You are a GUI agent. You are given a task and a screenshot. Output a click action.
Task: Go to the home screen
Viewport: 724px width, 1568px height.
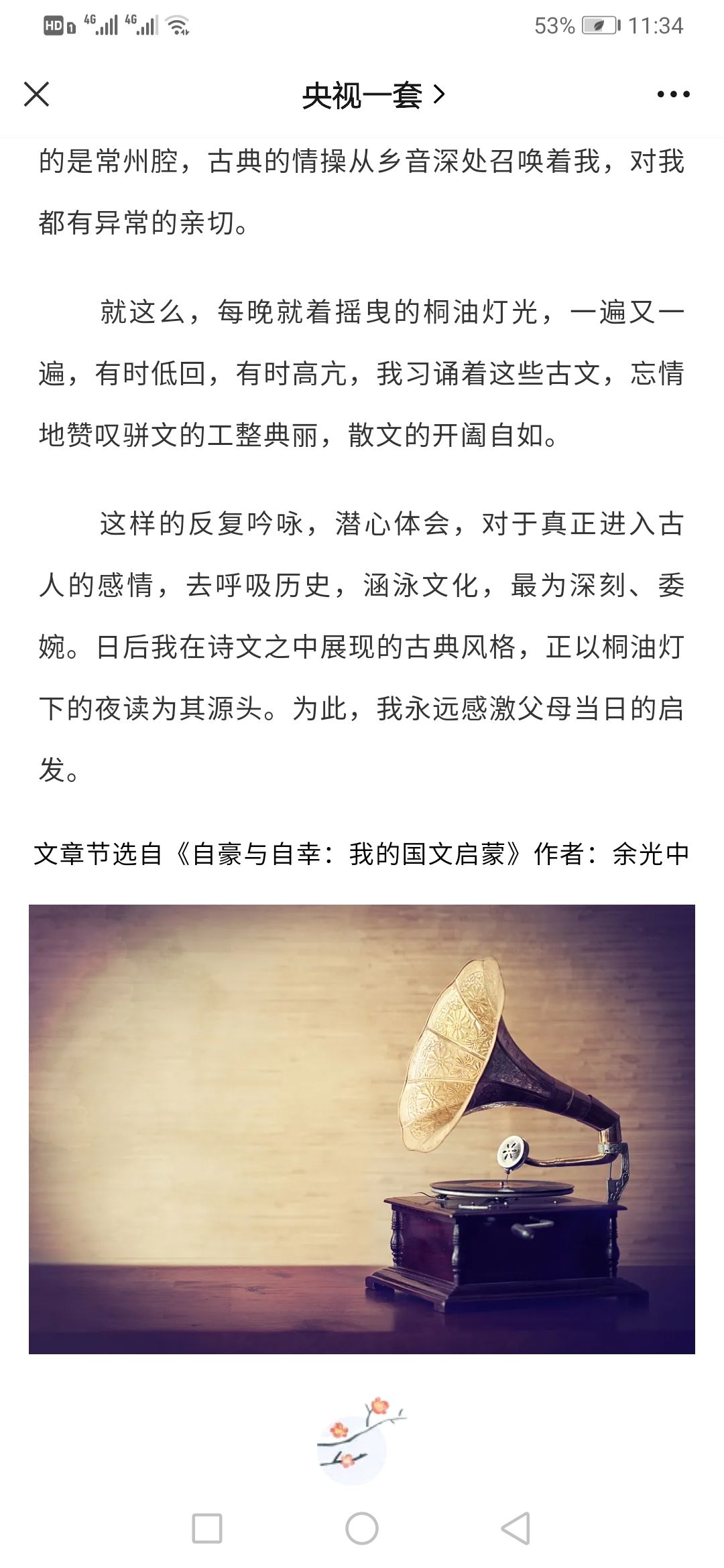coord(362,1528)
